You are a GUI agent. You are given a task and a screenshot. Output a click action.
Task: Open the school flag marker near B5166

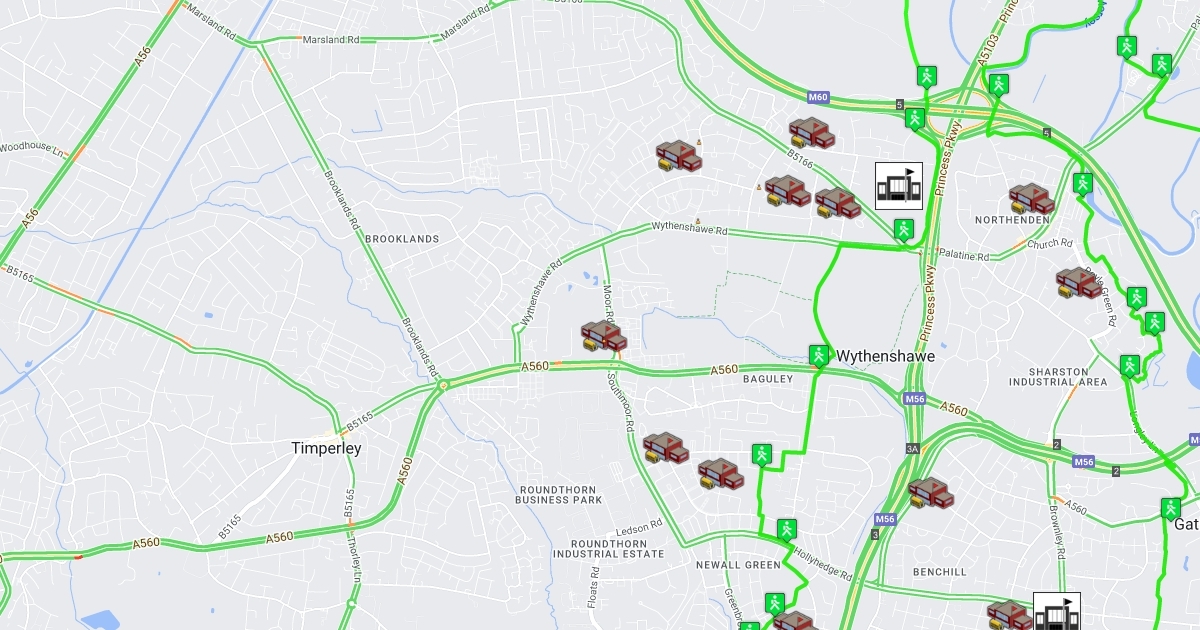pos(898,186)
